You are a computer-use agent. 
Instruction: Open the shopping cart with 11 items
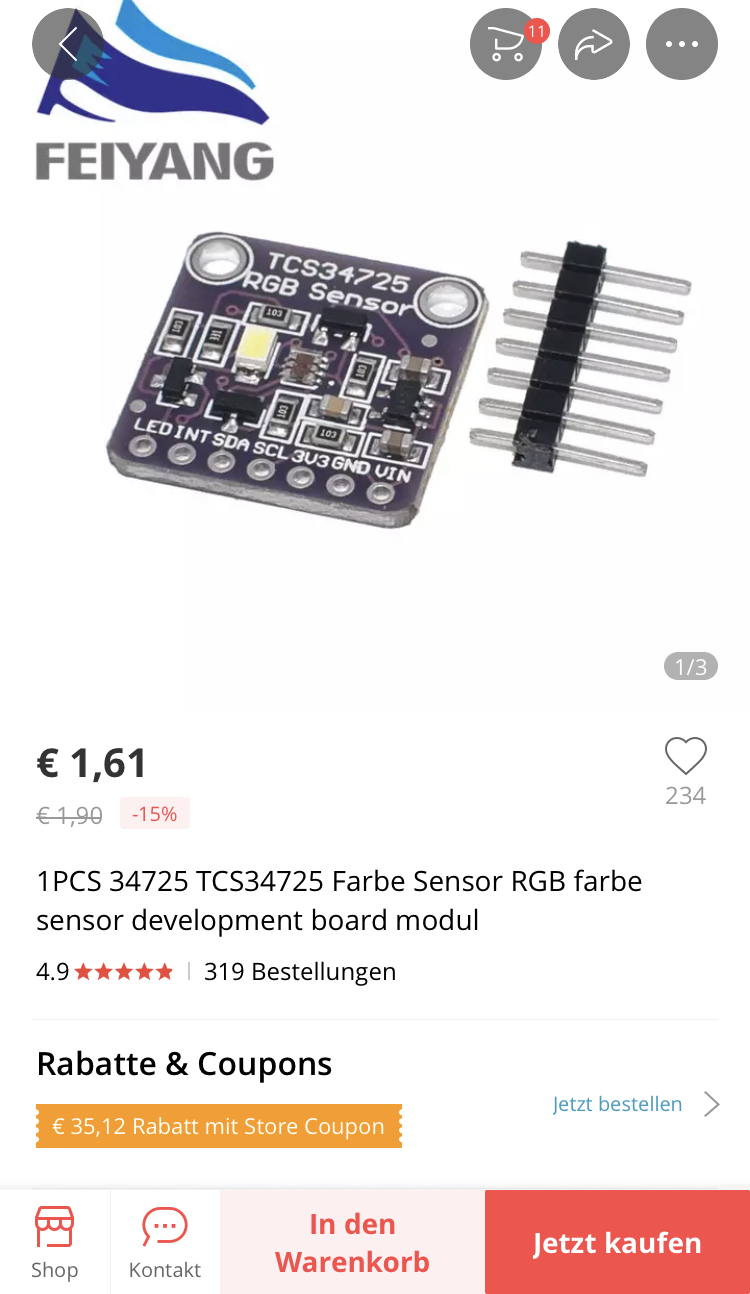pos(506,44)
